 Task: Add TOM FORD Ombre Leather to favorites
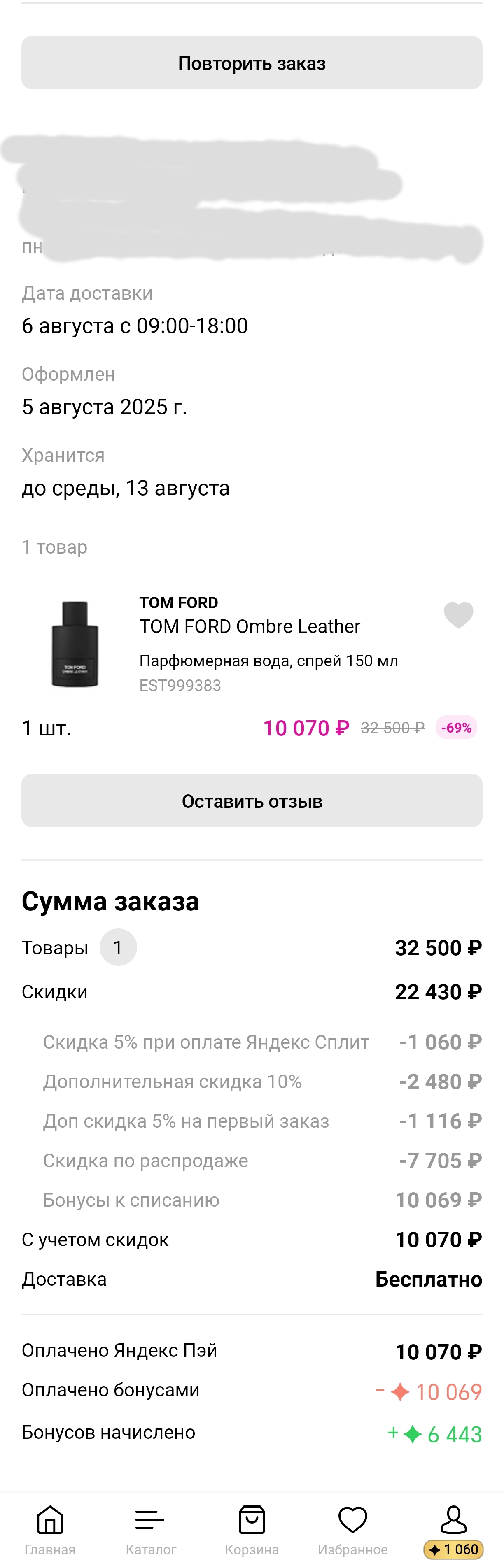click(458, 615)
